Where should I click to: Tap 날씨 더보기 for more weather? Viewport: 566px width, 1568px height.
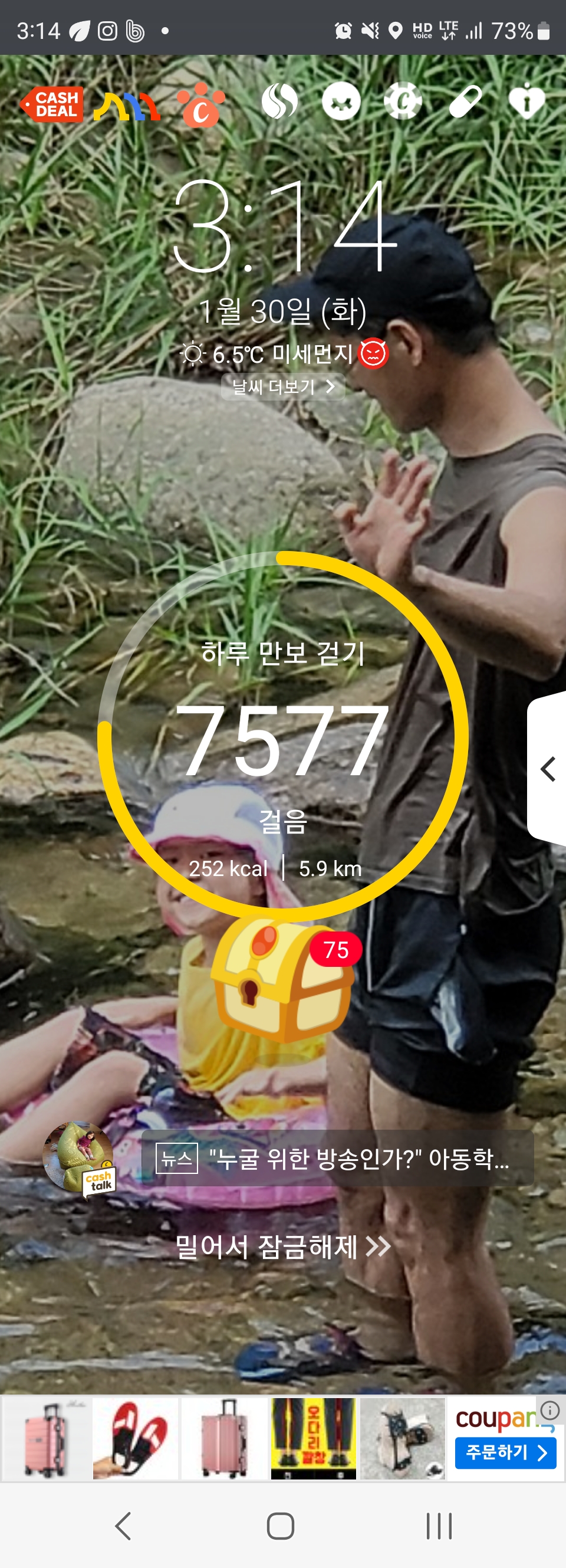(283, 387)
